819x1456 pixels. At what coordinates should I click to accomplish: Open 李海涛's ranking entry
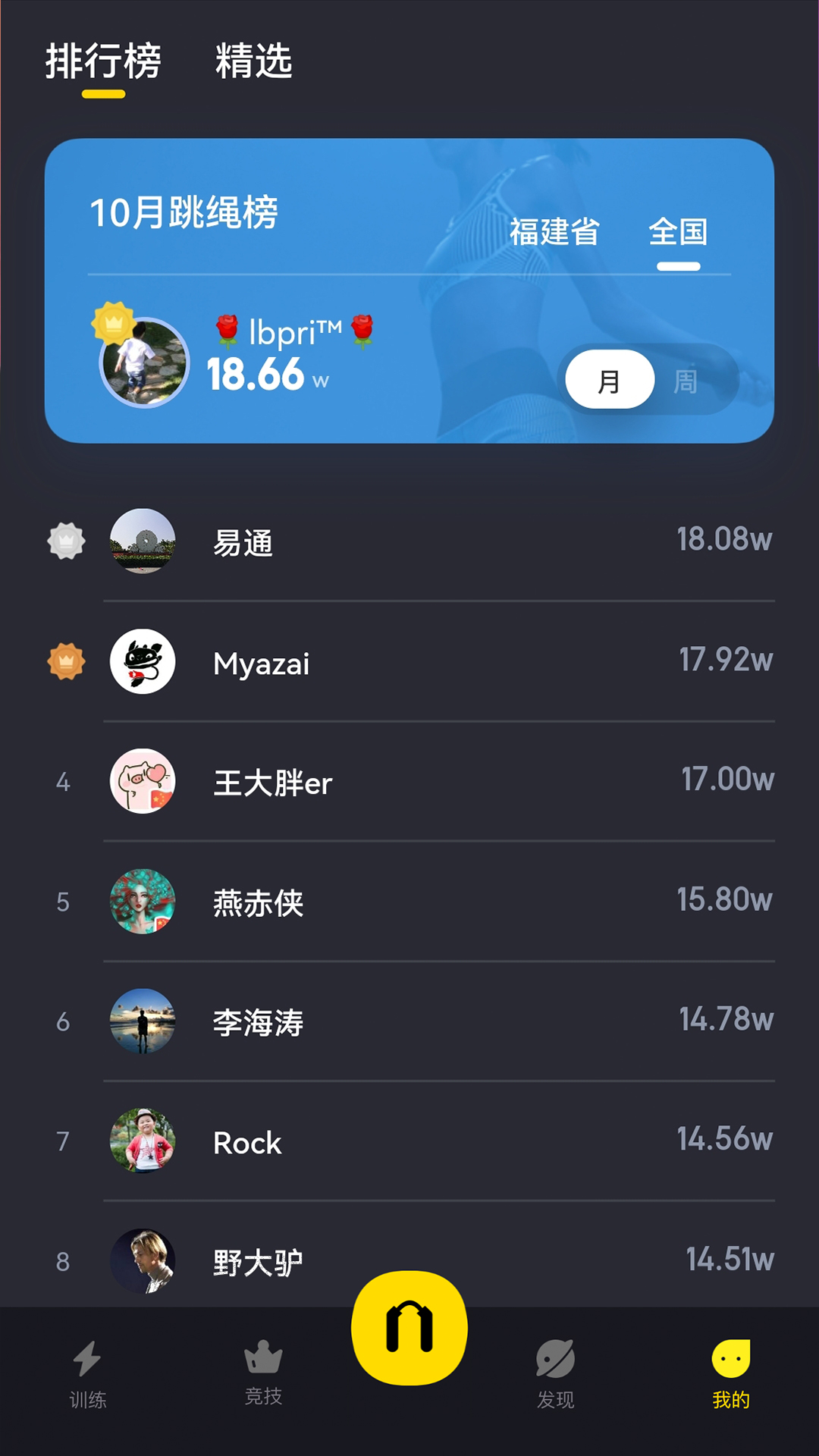coord(409,1021)
